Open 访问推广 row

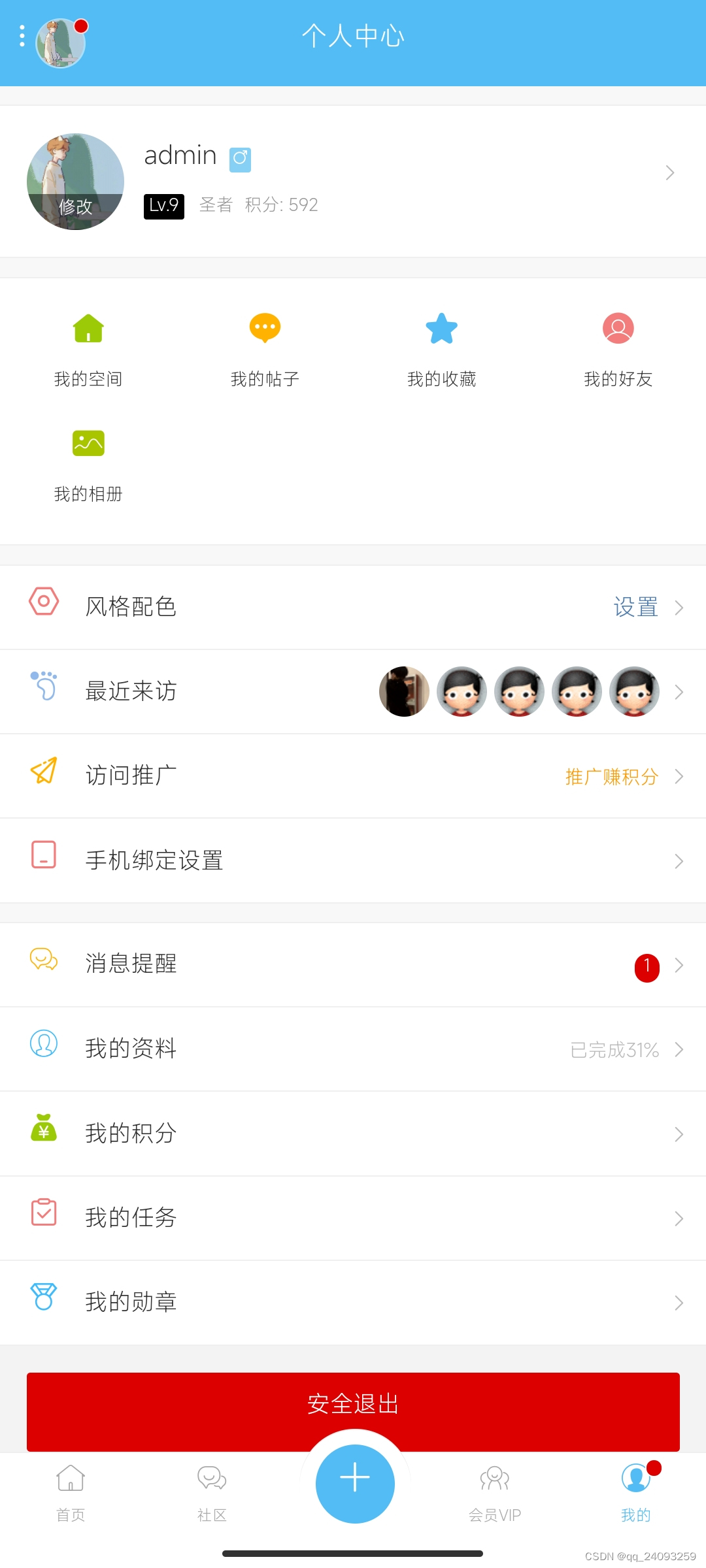(x=353, y=776)
